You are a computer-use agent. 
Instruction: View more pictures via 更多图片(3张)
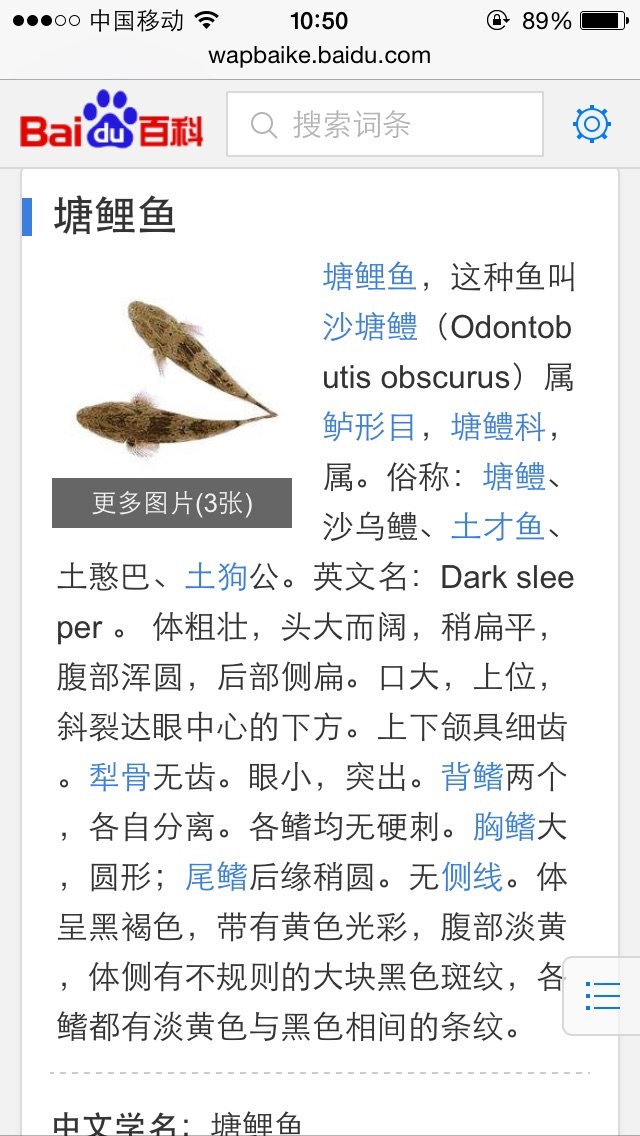point(172,503)
